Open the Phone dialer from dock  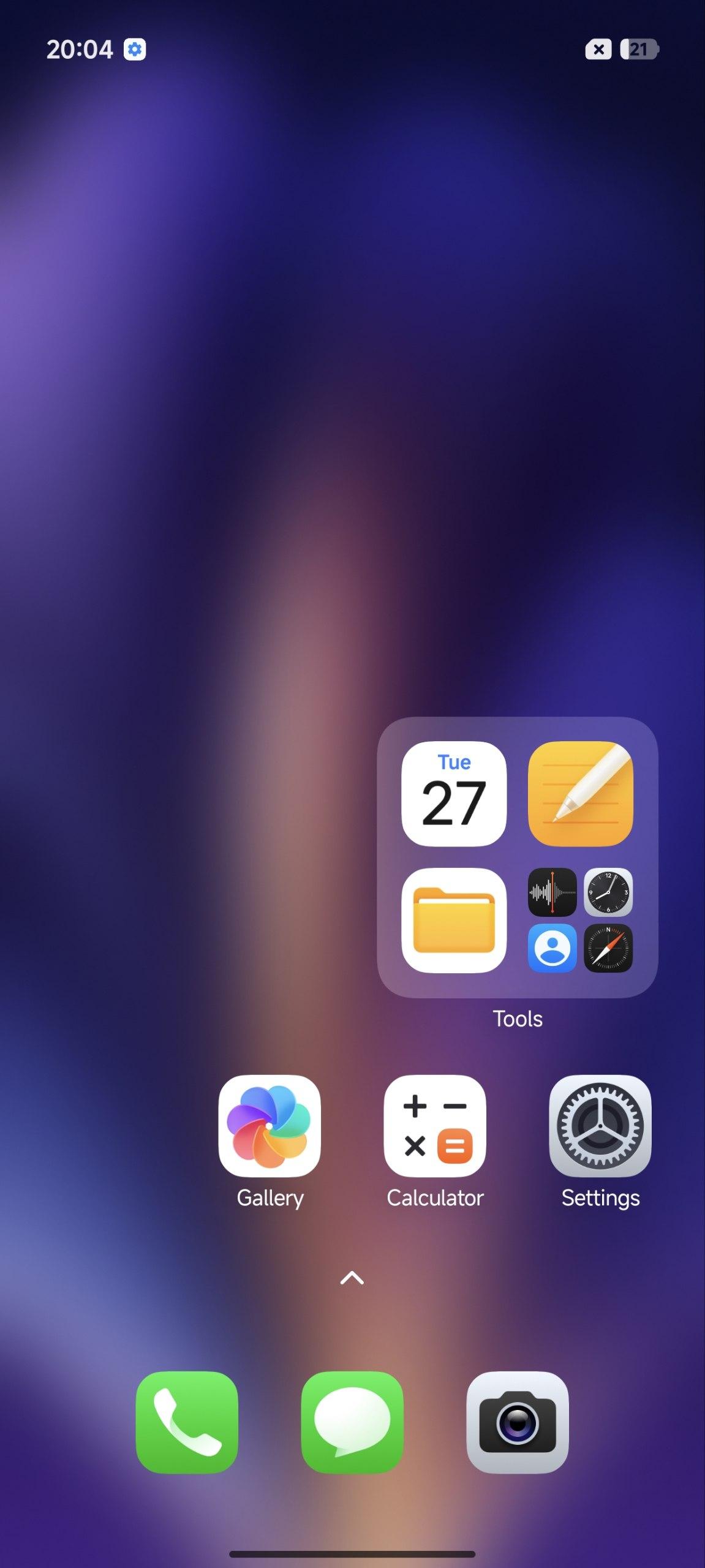(x=187, y=1422)
